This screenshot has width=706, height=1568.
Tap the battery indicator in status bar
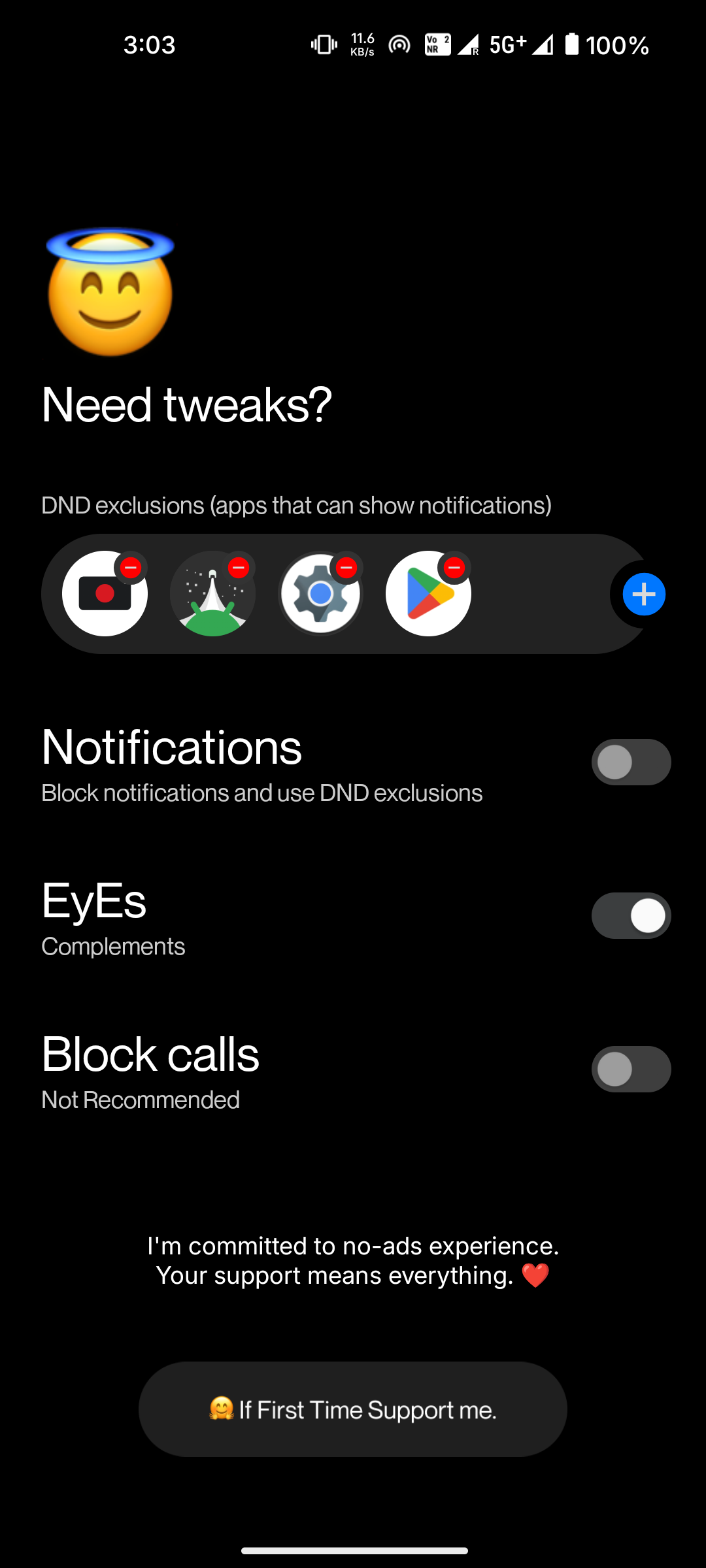pyautogui.click(x=573, y=44)
